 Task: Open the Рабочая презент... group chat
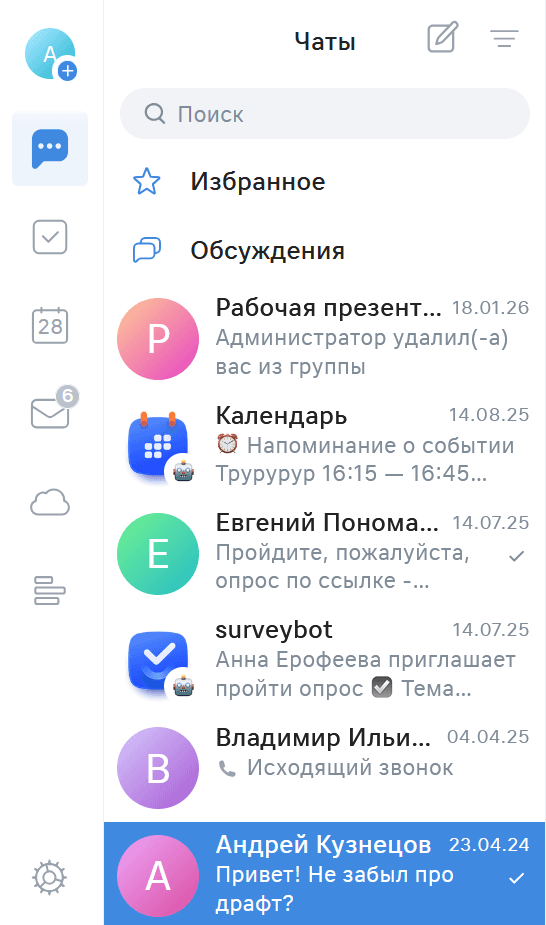[x=325, y=339]
